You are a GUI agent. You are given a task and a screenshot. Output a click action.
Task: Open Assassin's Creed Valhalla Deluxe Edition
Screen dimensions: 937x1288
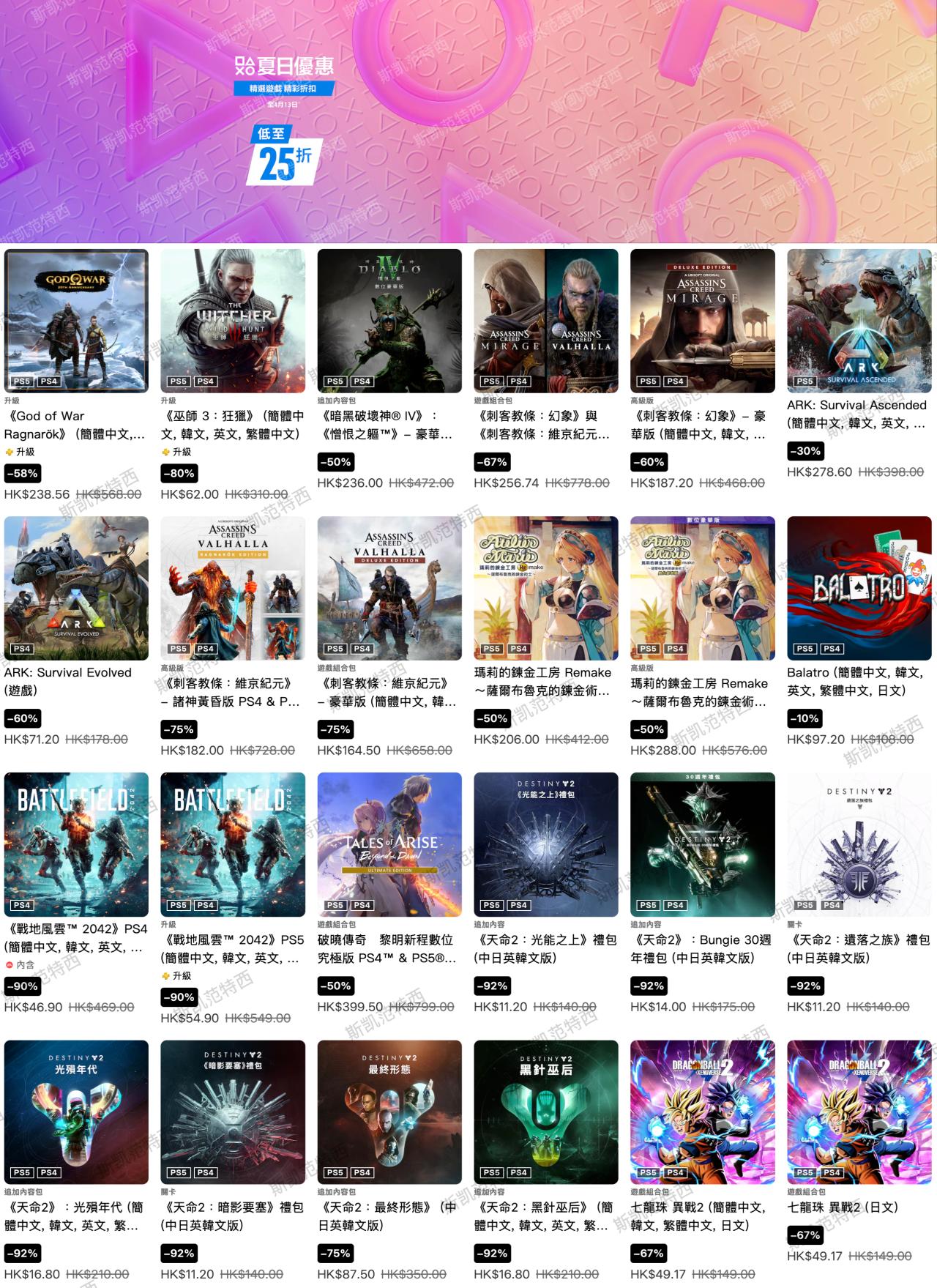point(389,588)
